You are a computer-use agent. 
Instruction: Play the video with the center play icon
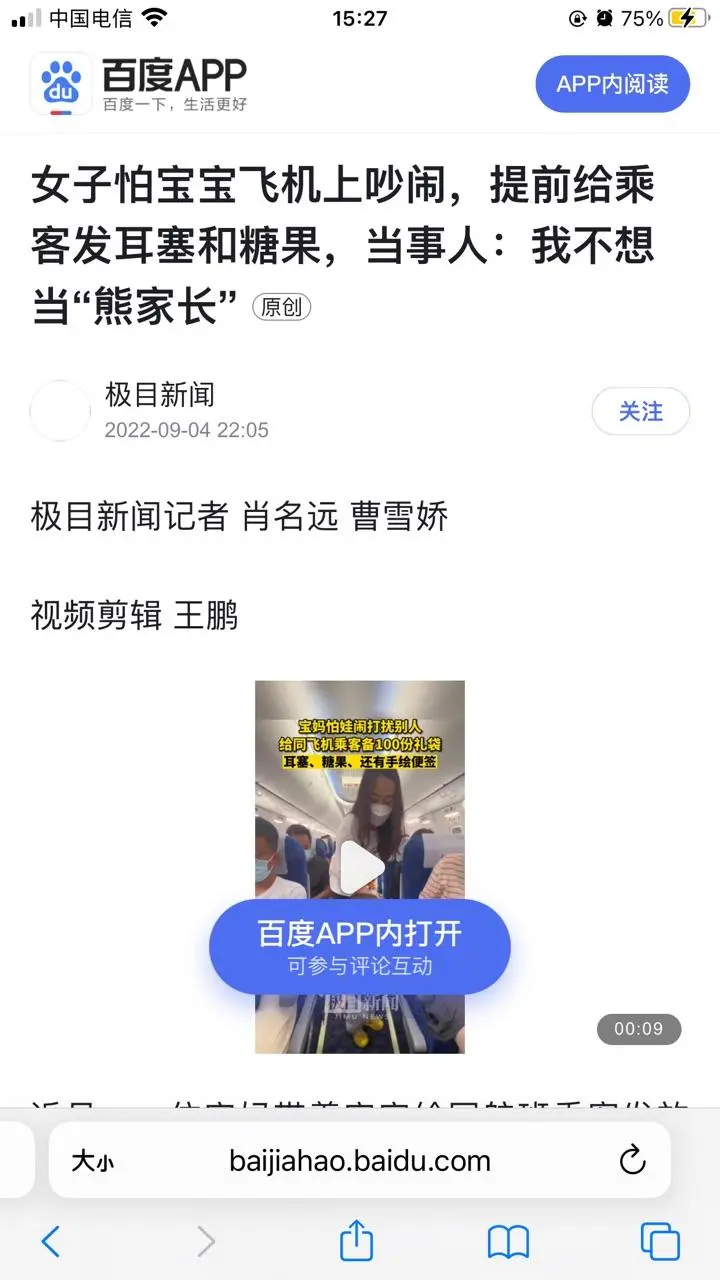360,866
